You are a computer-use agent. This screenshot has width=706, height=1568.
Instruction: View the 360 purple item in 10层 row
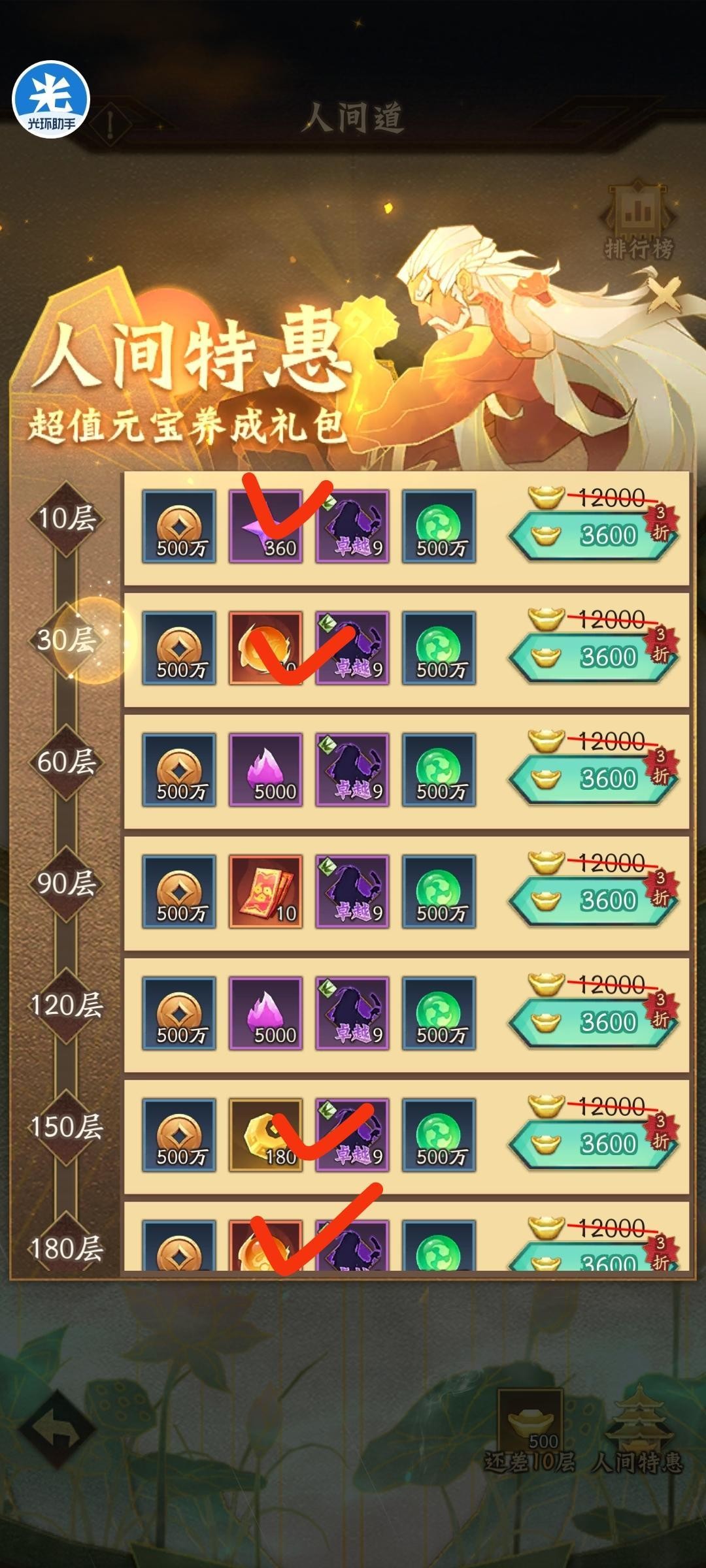coord(265,527)
